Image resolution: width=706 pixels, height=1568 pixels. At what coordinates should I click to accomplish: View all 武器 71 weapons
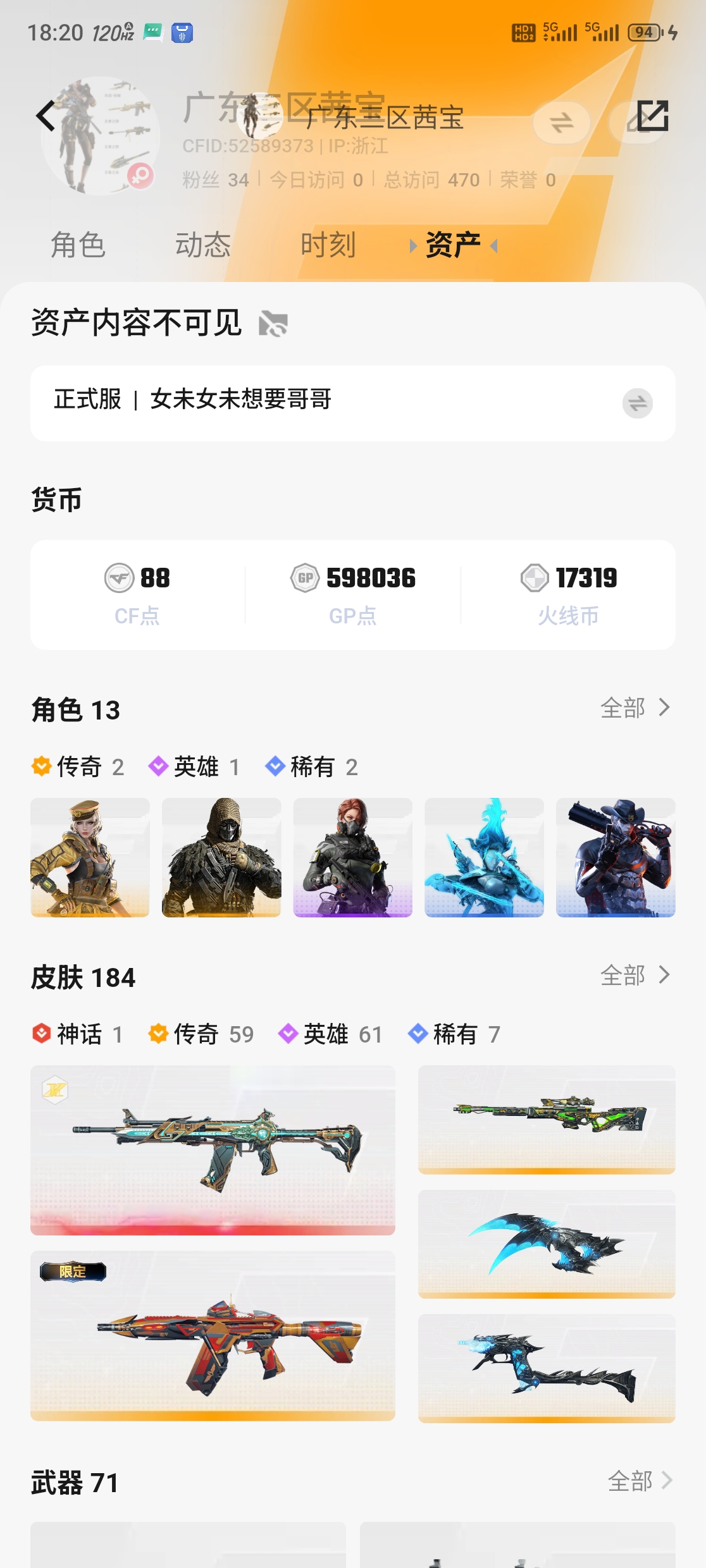pyautogui.click(x=639, y=1481)
